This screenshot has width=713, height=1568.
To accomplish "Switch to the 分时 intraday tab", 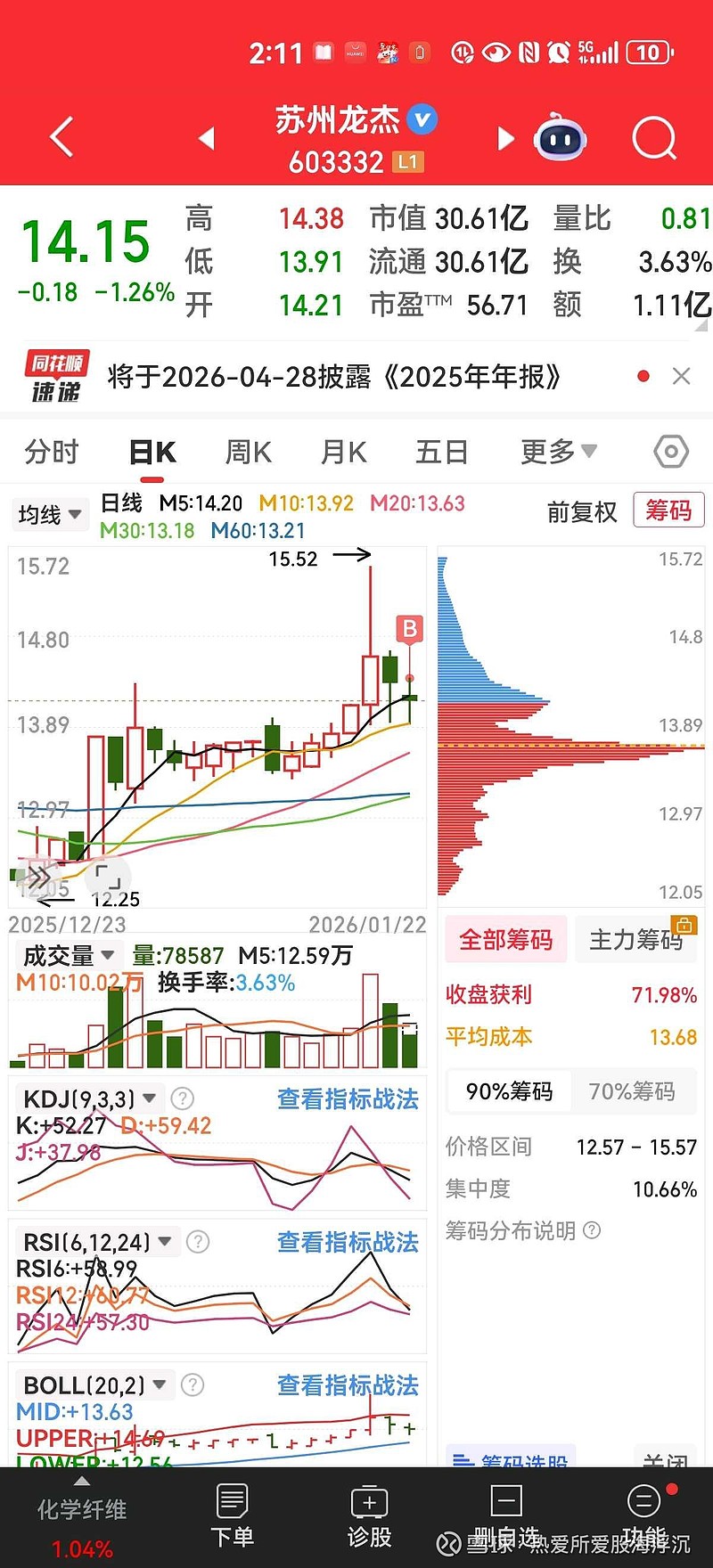I will point(51,452).
